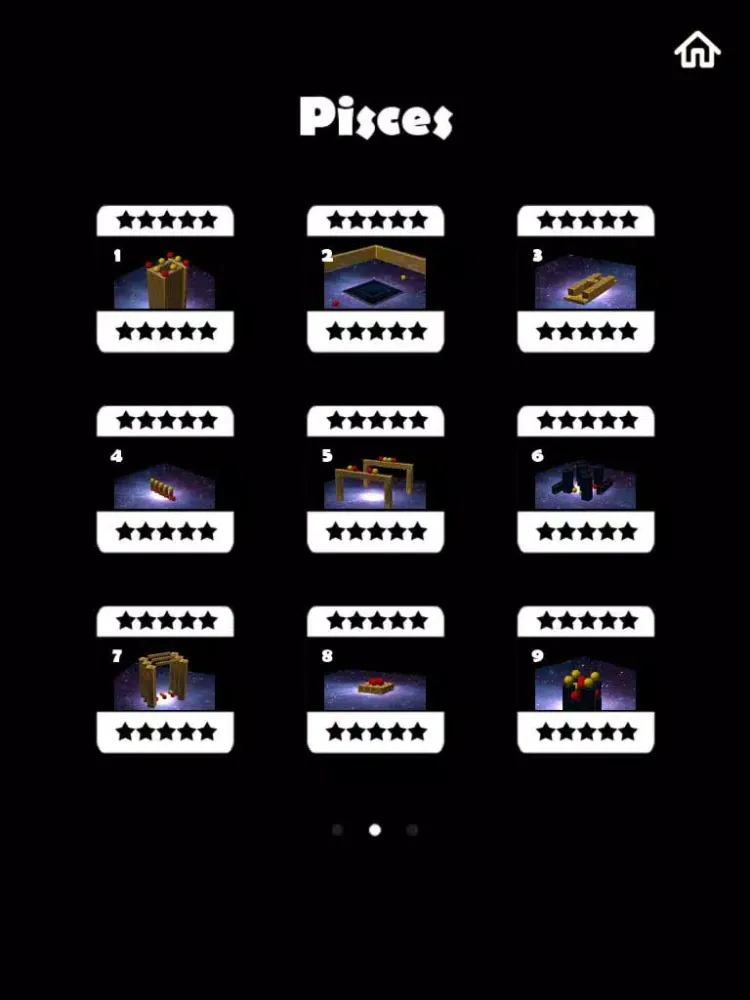Open Pisces level 1
The width and height of the screenshot is (750, 1000).
click(165, 281)
